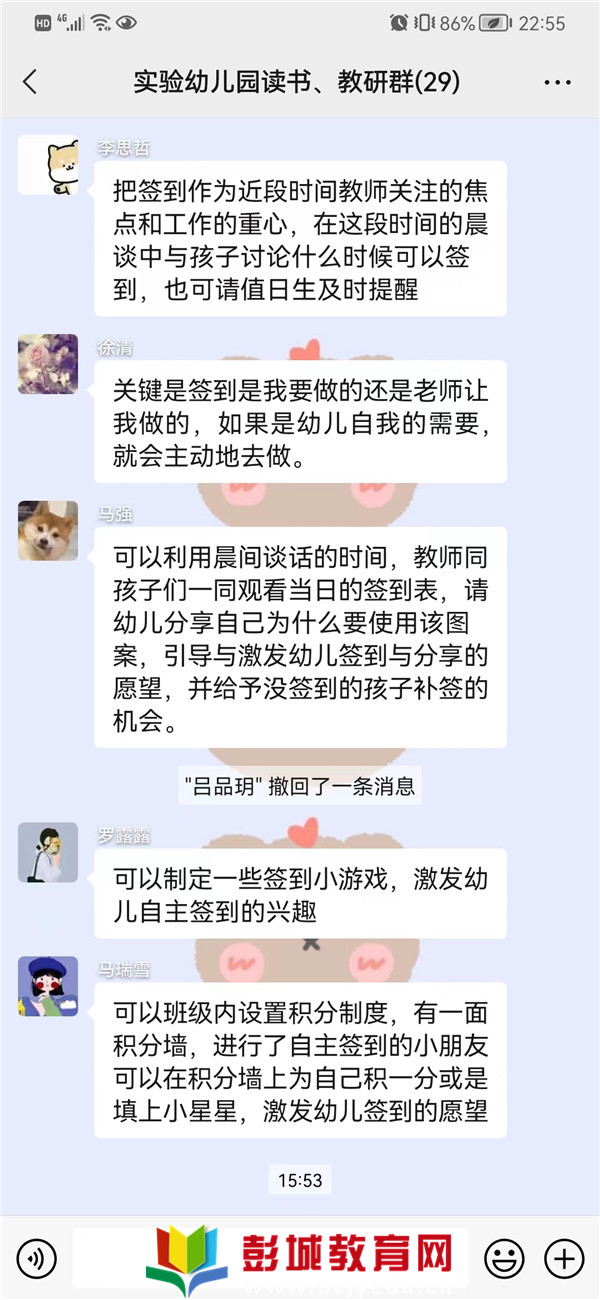This screenshot has height=1300, width=600.
Task: Switch to voice message input
Action: [x=37, y=1258]
